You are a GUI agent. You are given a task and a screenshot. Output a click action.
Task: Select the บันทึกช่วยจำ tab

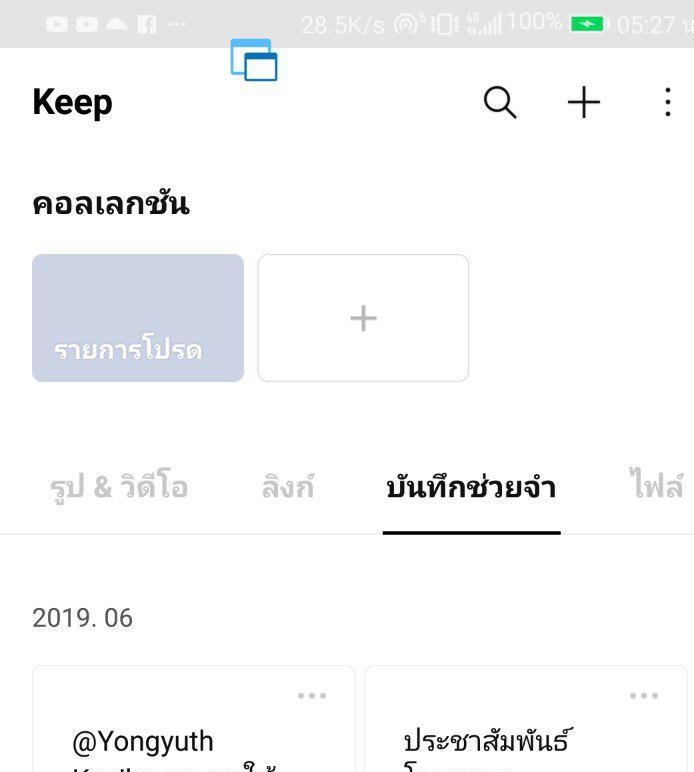coord(471,488)
